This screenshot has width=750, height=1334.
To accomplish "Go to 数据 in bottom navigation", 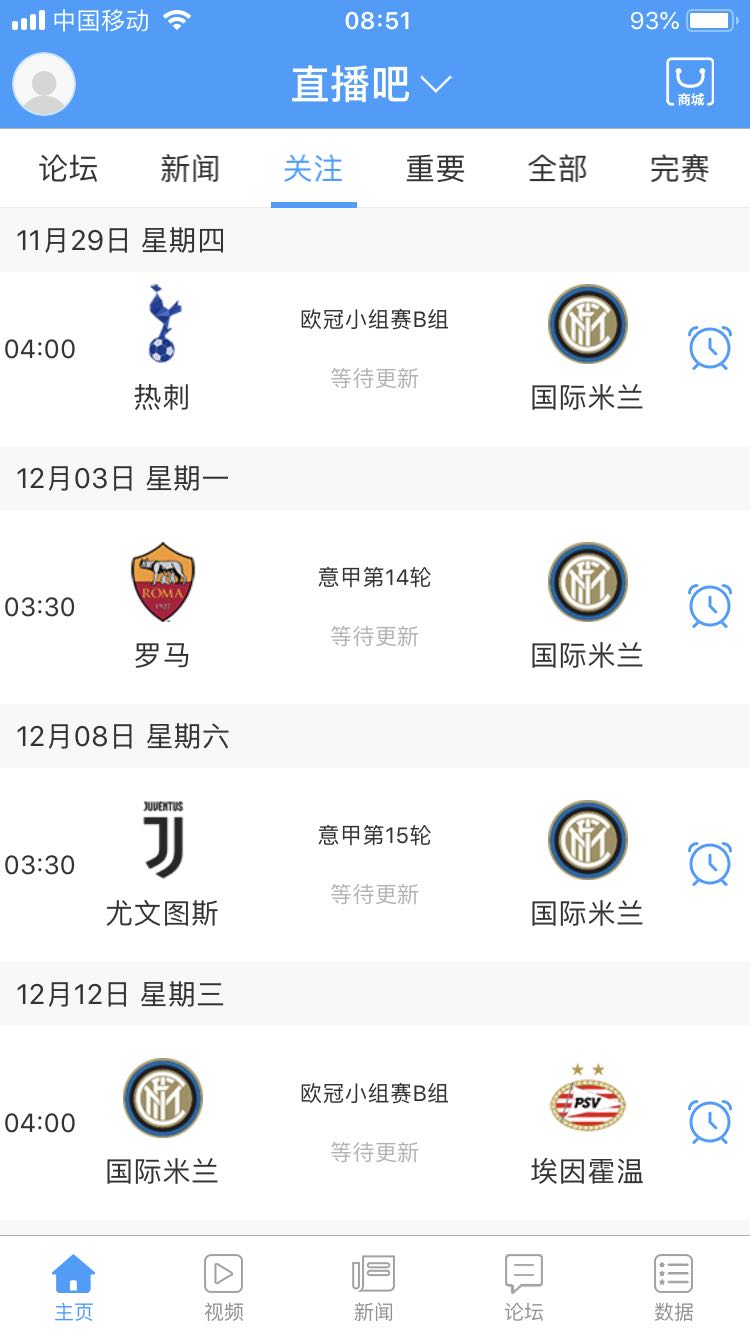I will pyautogui.click(x=674, y=1288).
